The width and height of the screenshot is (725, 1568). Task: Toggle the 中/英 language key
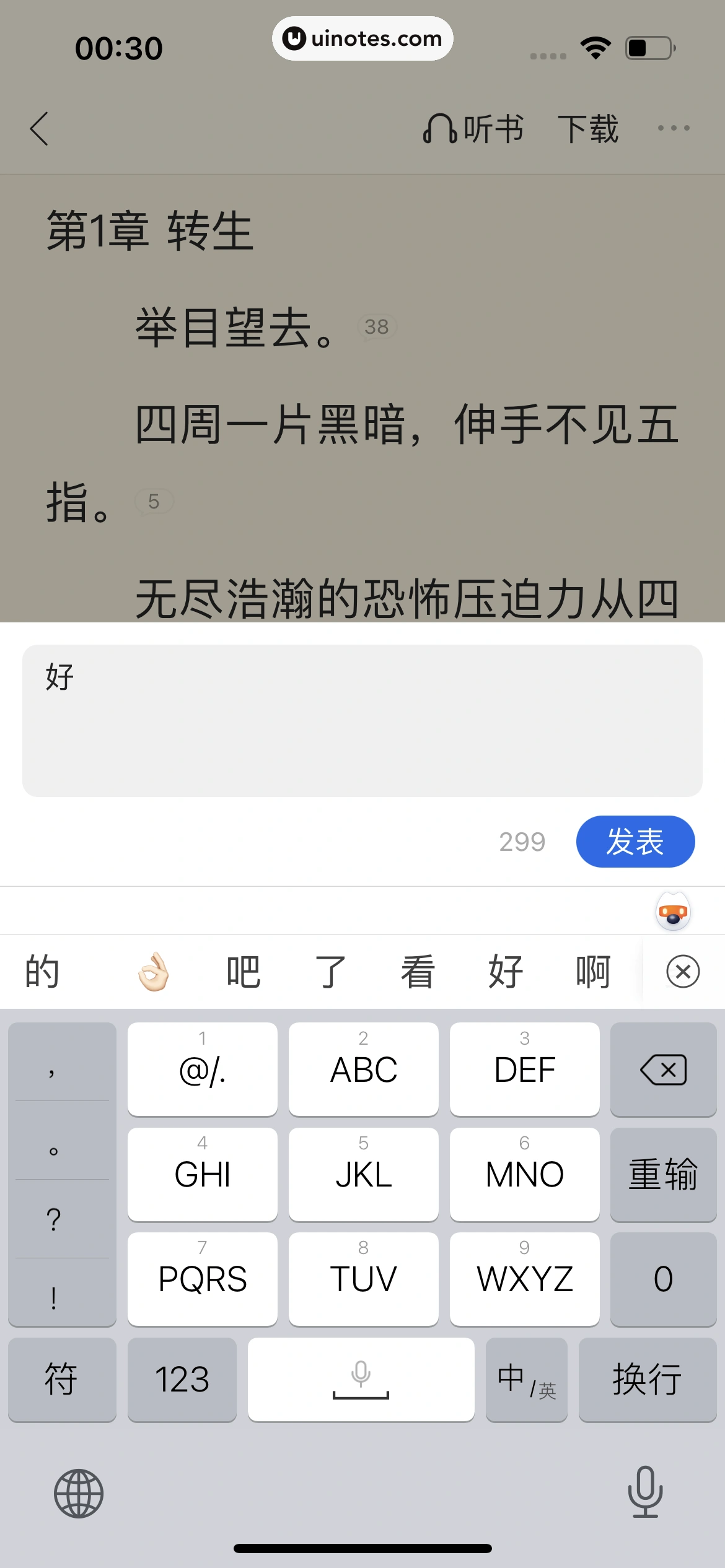[x=526, y=1379]
